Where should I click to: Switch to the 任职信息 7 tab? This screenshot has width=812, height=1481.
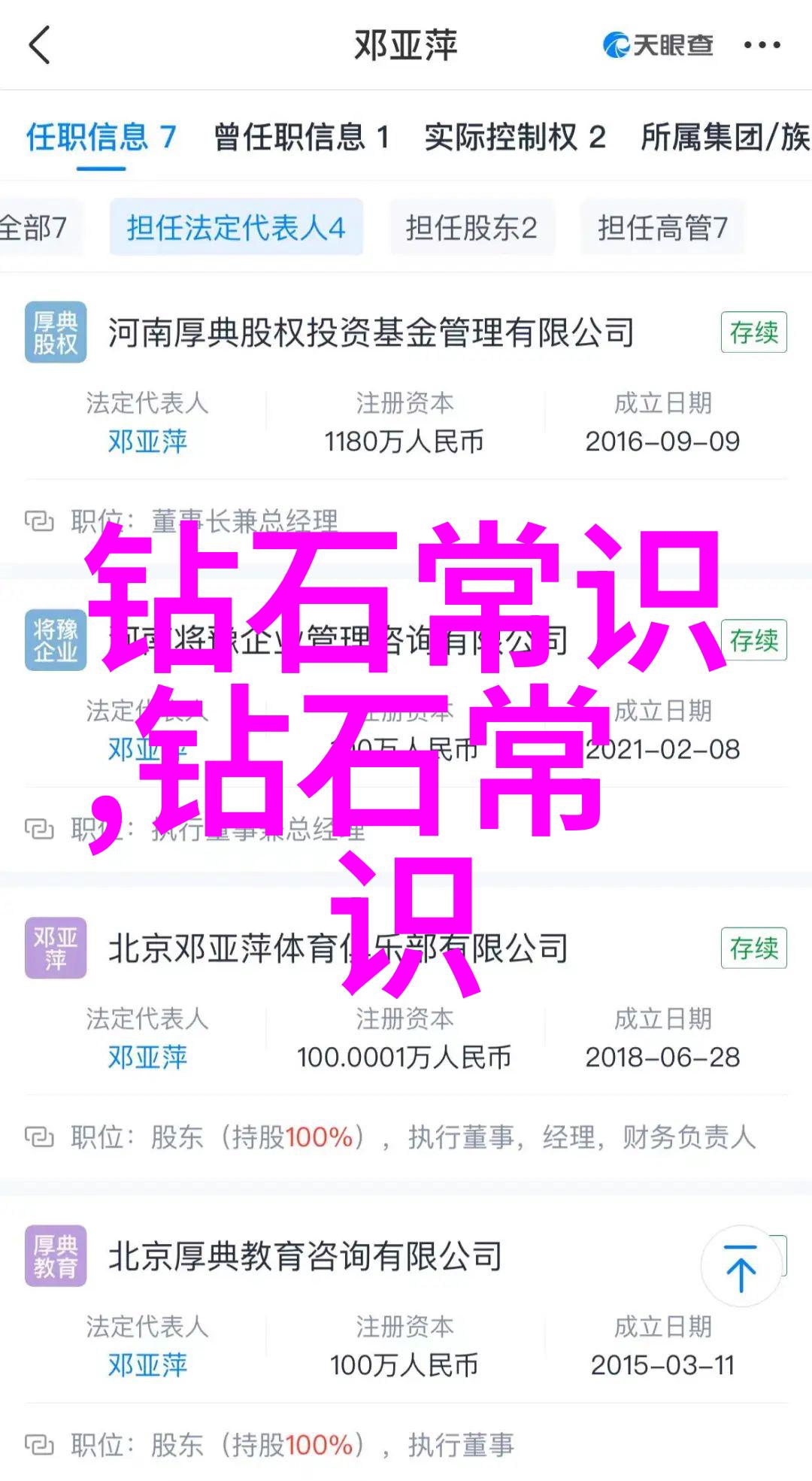tap(101, 138)
